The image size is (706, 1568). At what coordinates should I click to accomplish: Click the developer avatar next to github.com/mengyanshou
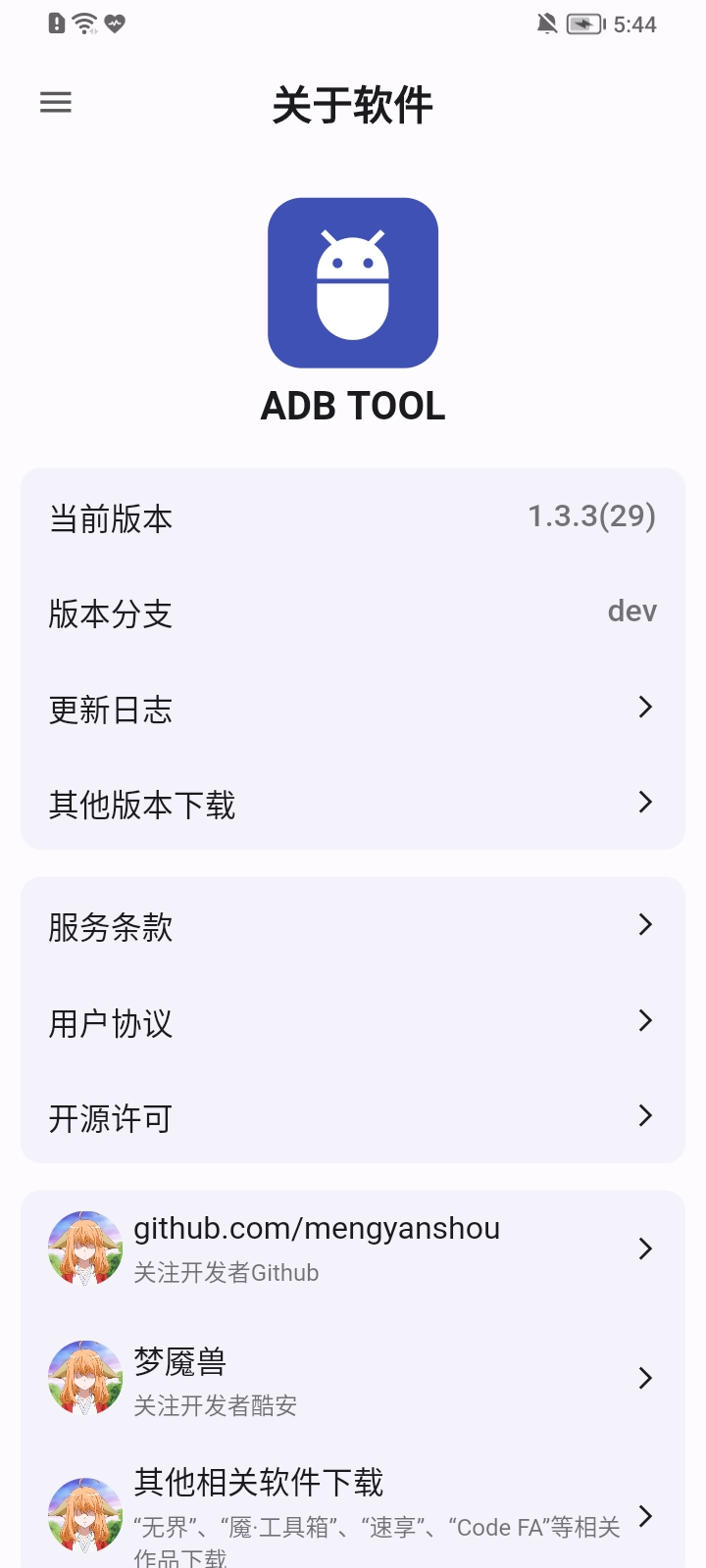84,1249
